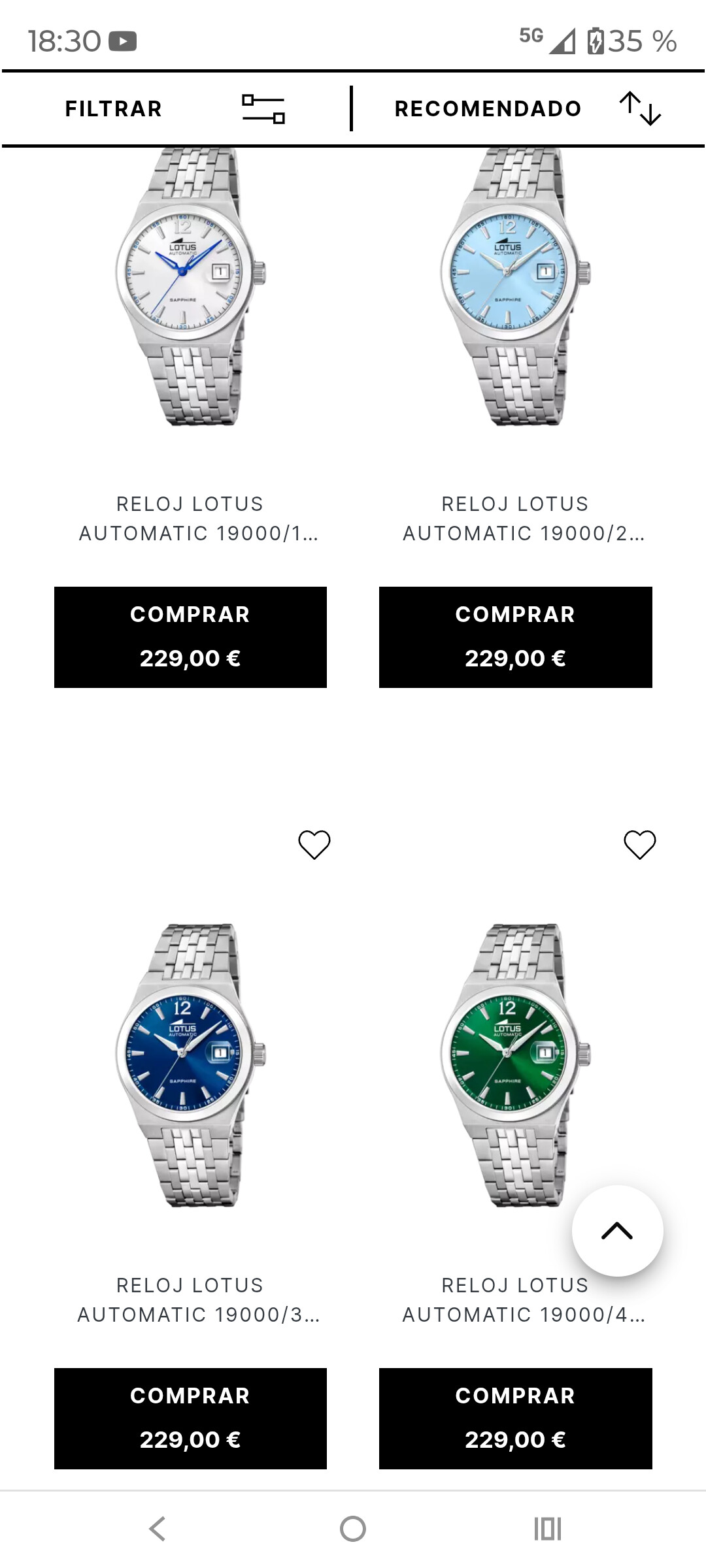Buy the Lotus Automatic 19000/2 for 229,00 €
Screen dimensions: 706x1568
click(x=515, y=637)
